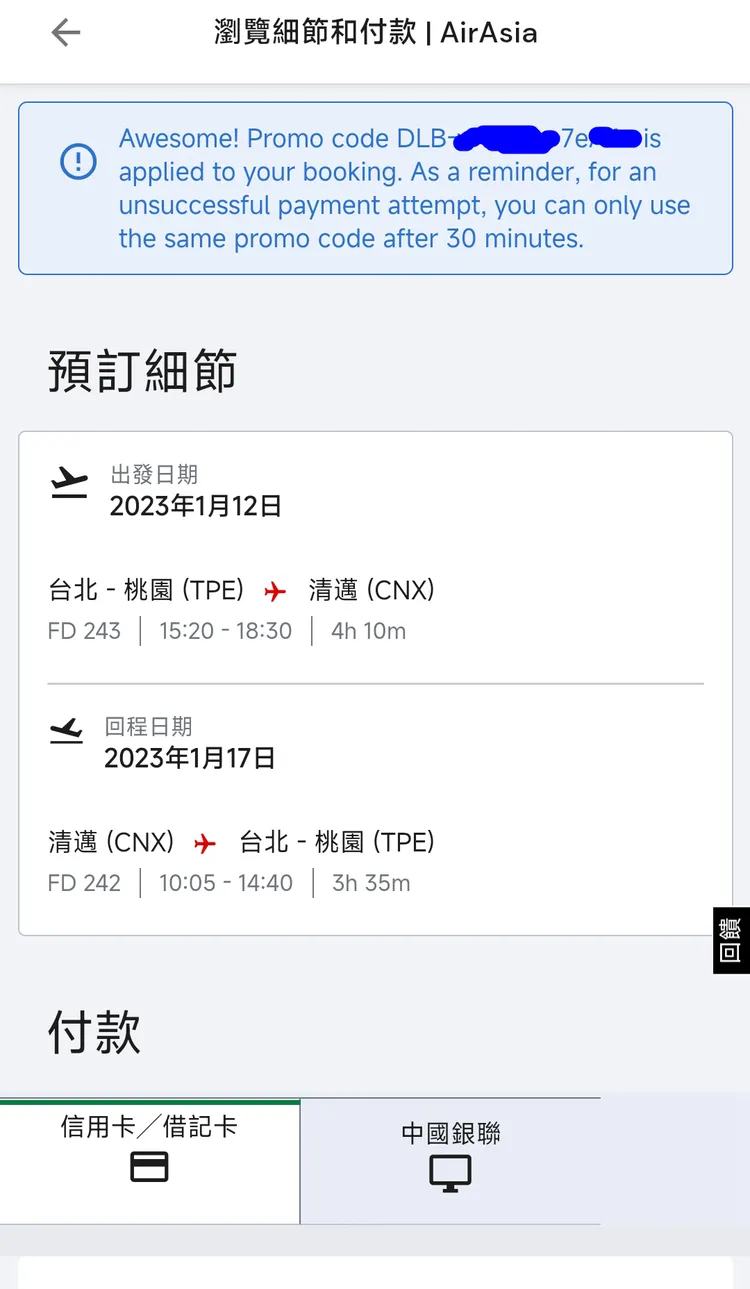The height and width of the screenshot is (1289, 750).
Task: Select the departure flight airplane icon
Action: (68, 482)
